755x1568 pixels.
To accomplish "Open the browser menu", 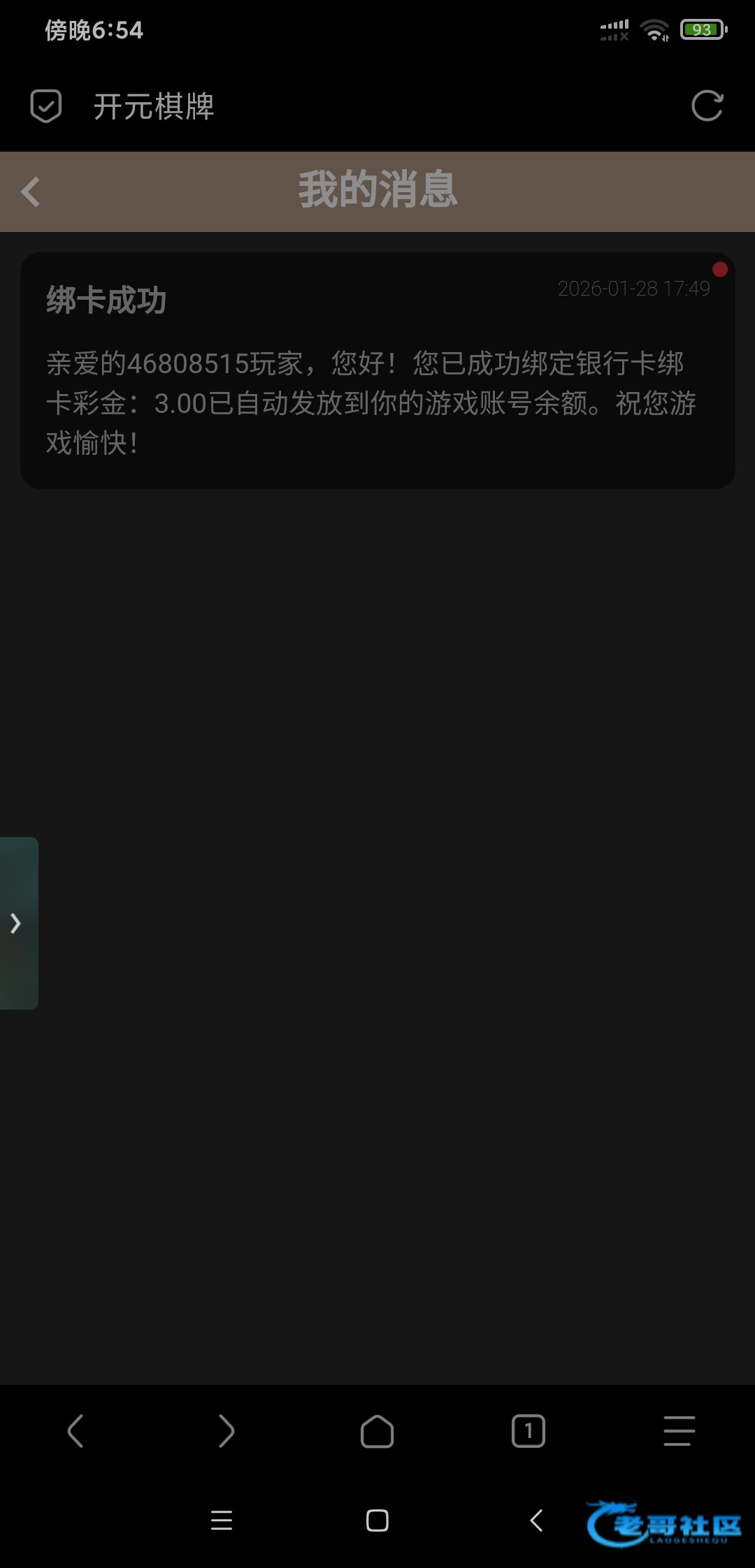I will pyautogui.click(x=679, y=1431).
